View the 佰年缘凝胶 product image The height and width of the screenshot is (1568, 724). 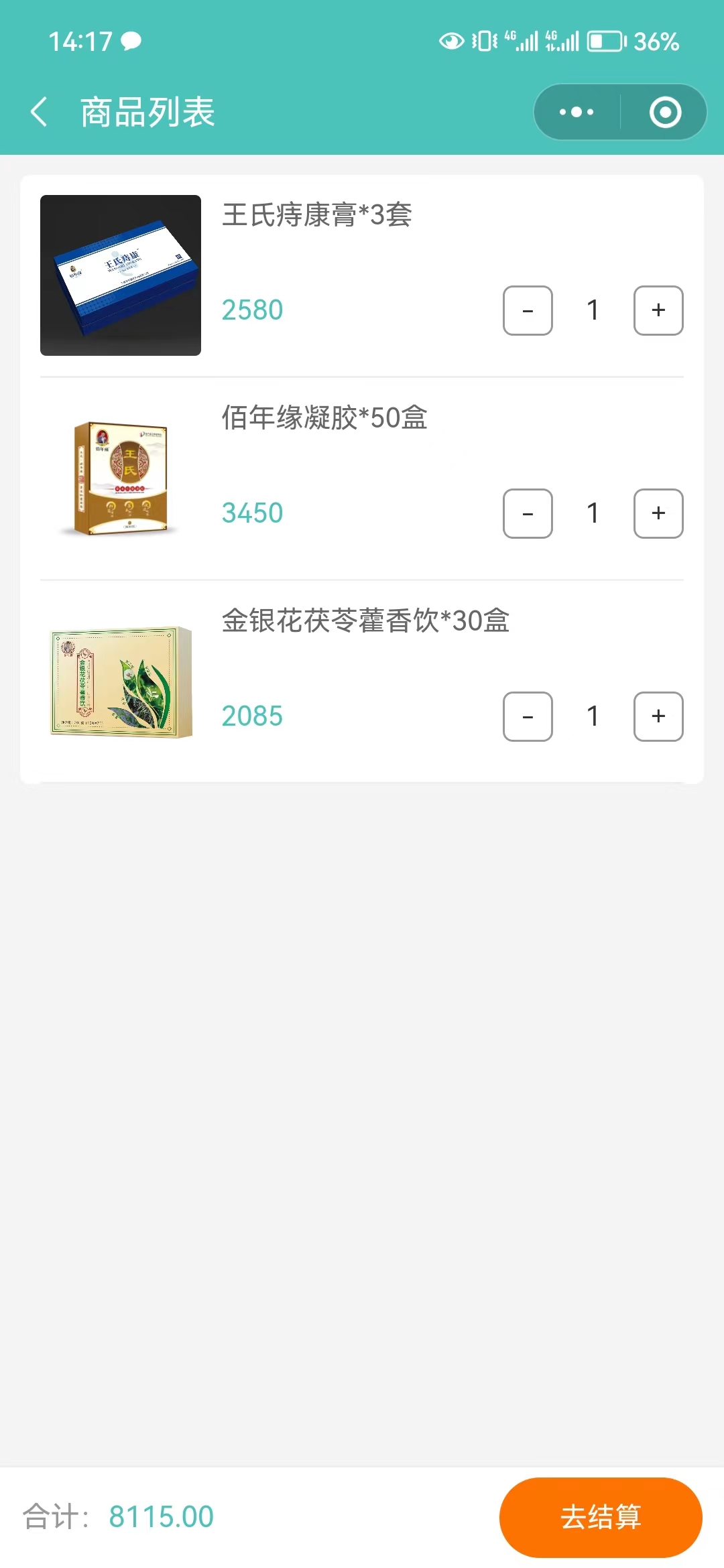click(121, 478)
